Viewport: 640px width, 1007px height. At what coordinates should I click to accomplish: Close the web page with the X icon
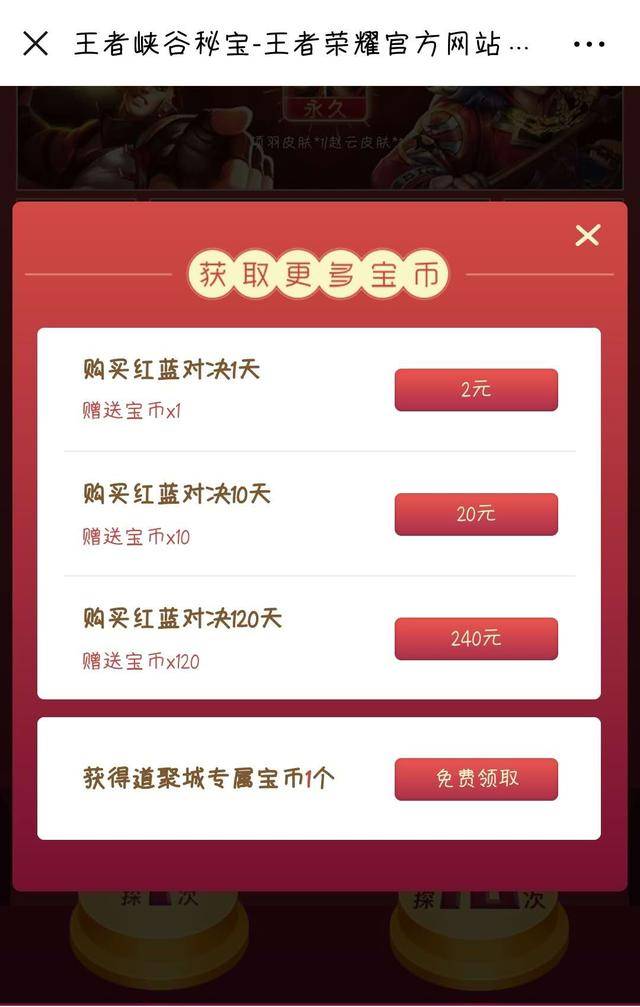(x=35, y=44)
